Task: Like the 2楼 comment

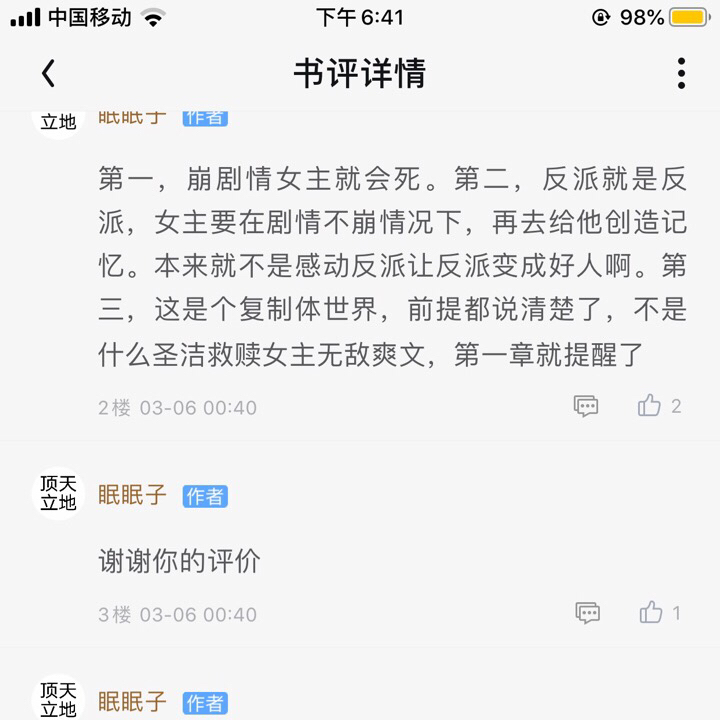Action: [x=651, y=406]
